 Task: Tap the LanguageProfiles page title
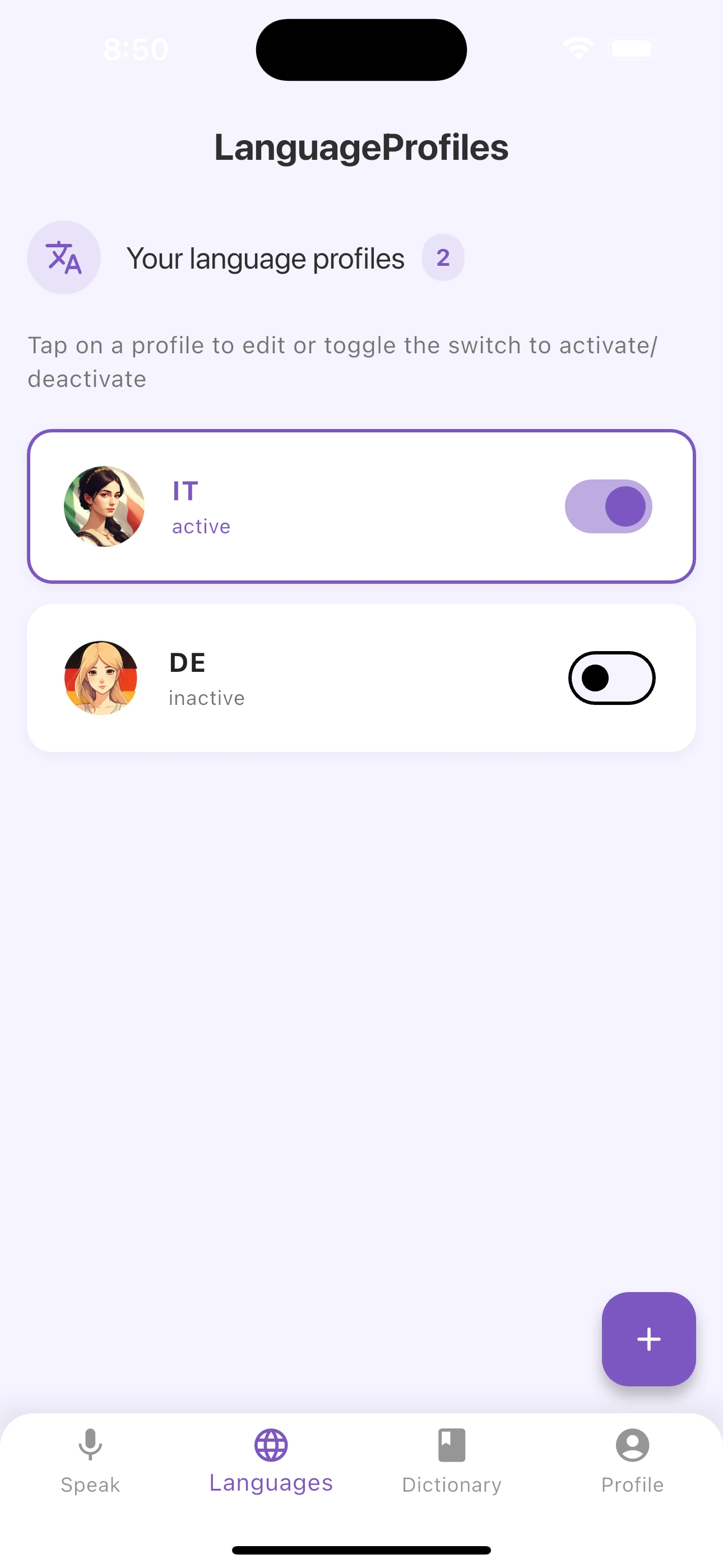click(361, 147)
